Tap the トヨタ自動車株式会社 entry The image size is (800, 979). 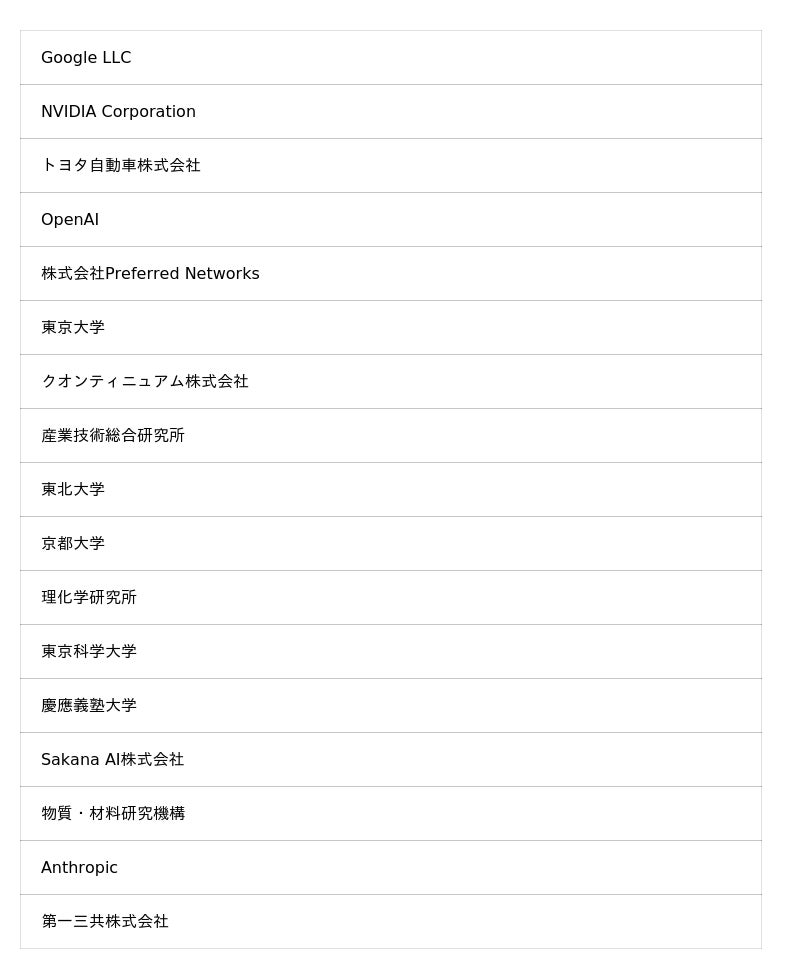pyautogui.click(x=390, y=166)
